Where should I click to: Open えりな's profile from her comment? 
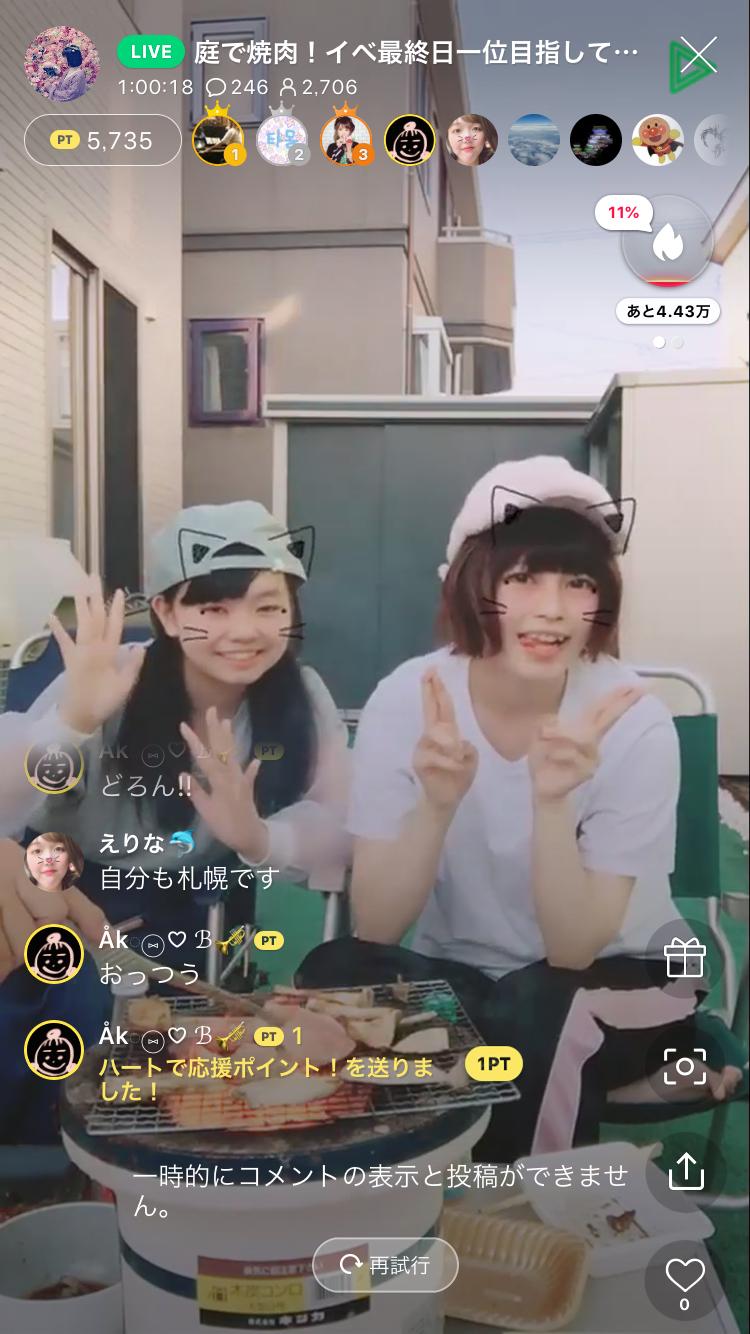[x=53, y=860]
